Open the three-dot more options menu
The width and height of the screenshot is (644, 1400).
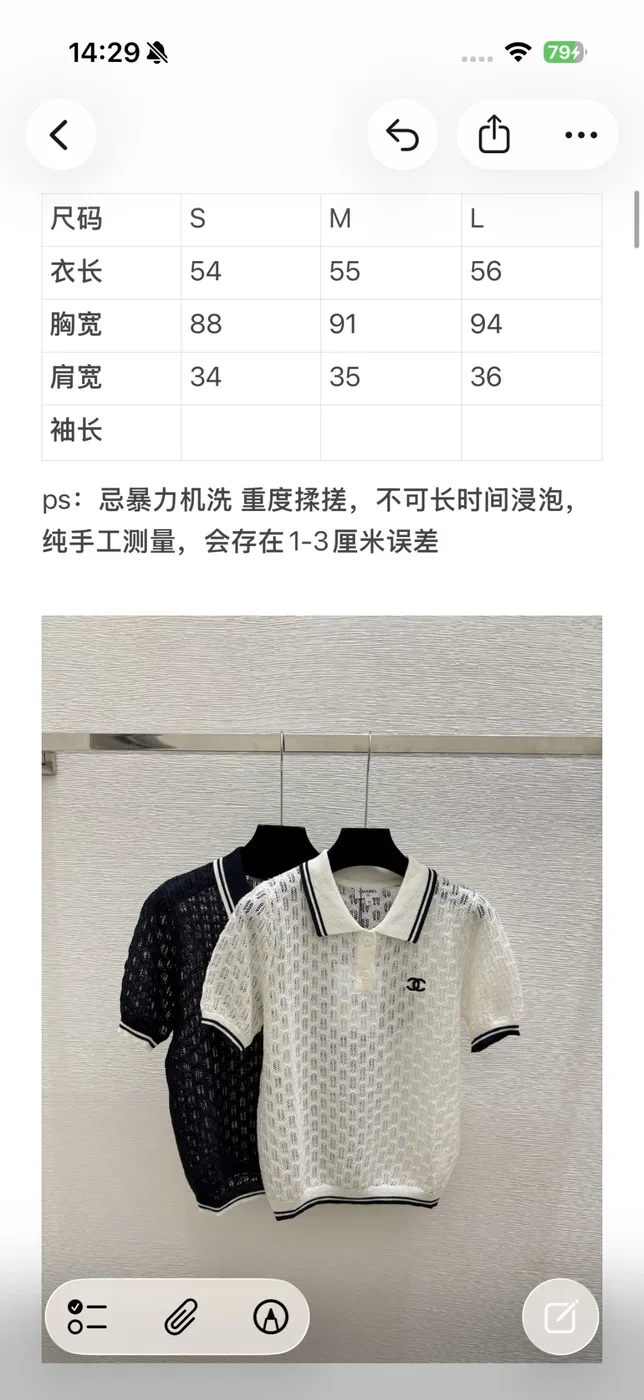pos(581,135)
